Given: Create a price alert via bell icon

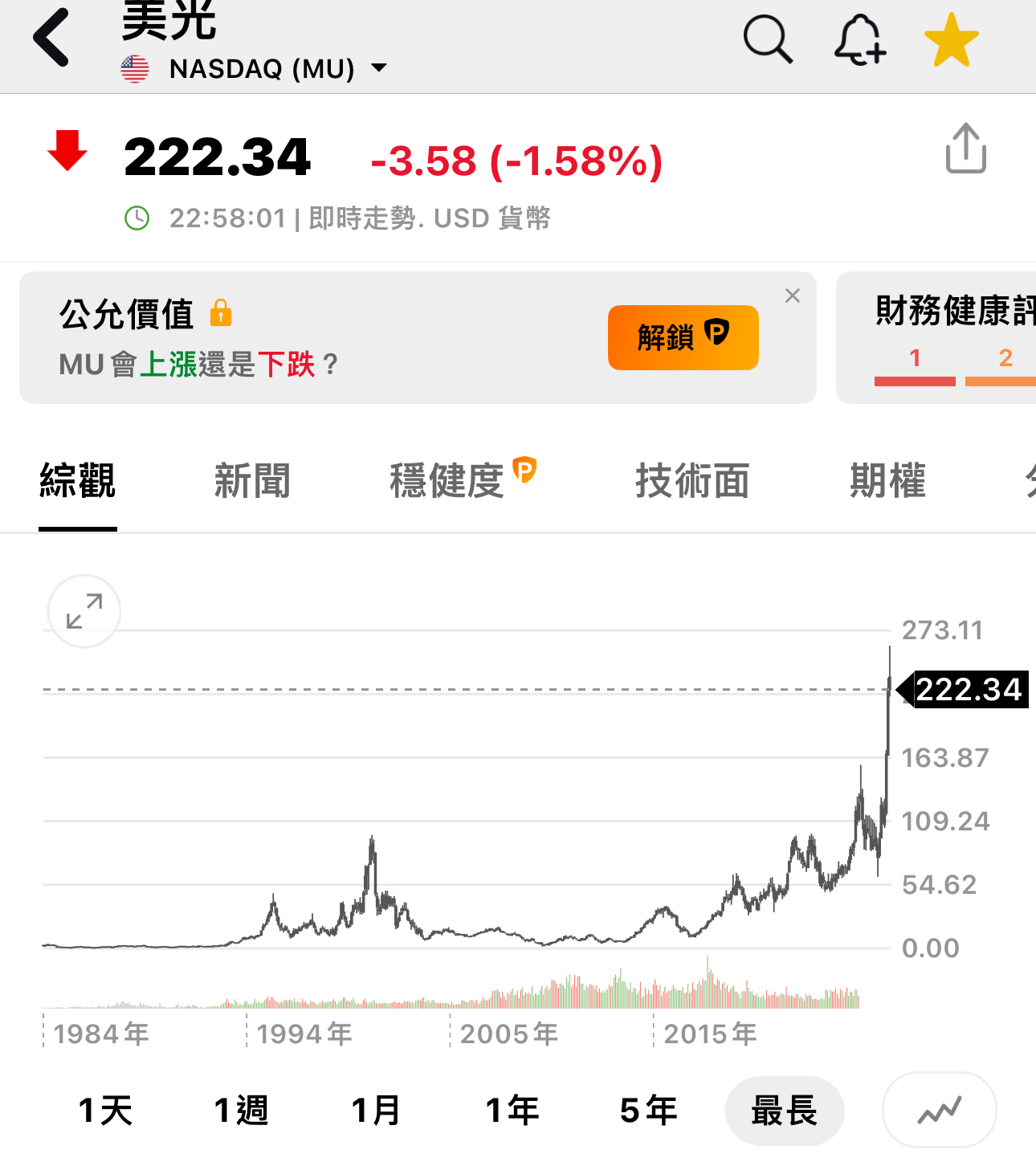Looking at the screenshot, I should click(x=859, y=39).
